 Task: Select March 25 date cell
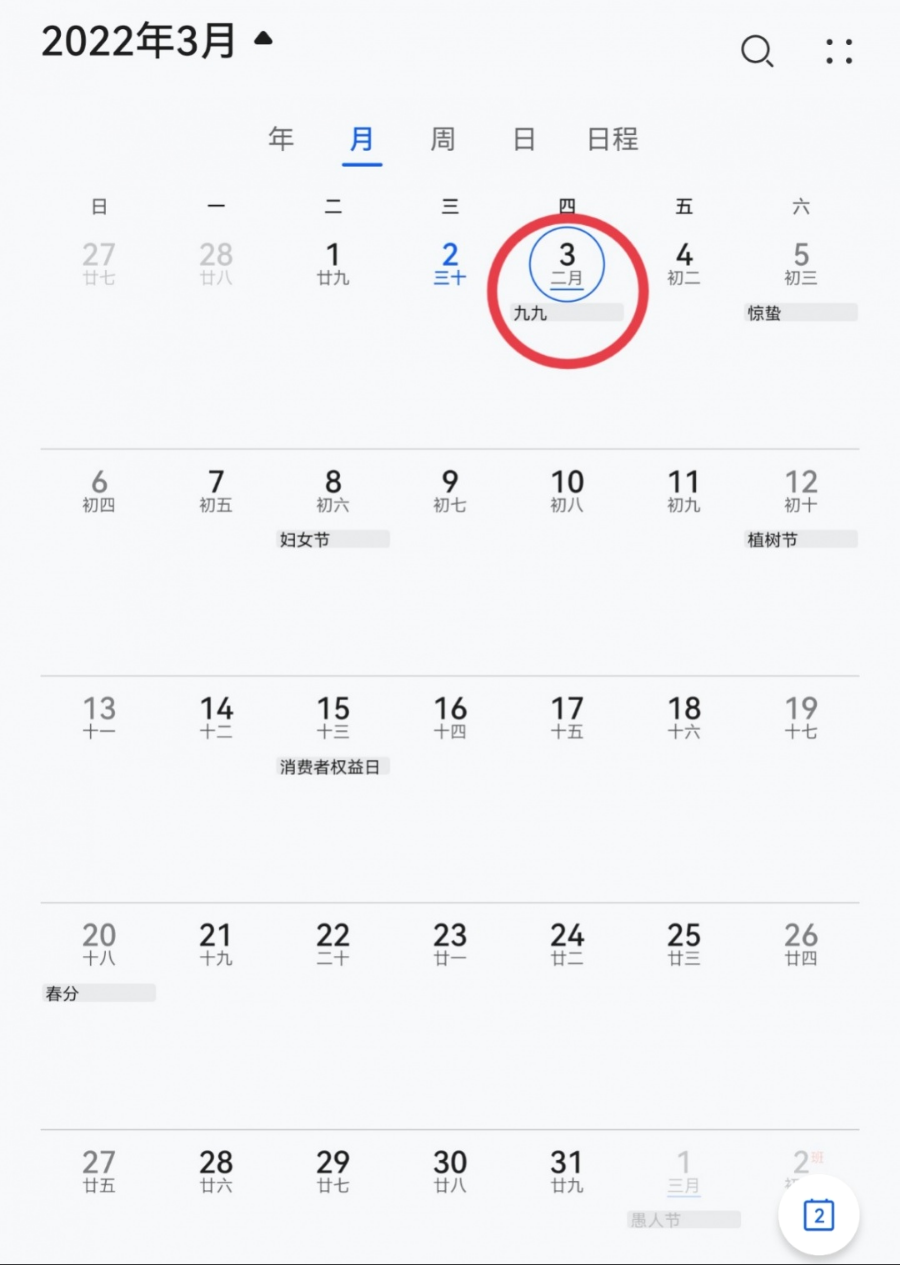pyautogui.click(x=684, y=945)
